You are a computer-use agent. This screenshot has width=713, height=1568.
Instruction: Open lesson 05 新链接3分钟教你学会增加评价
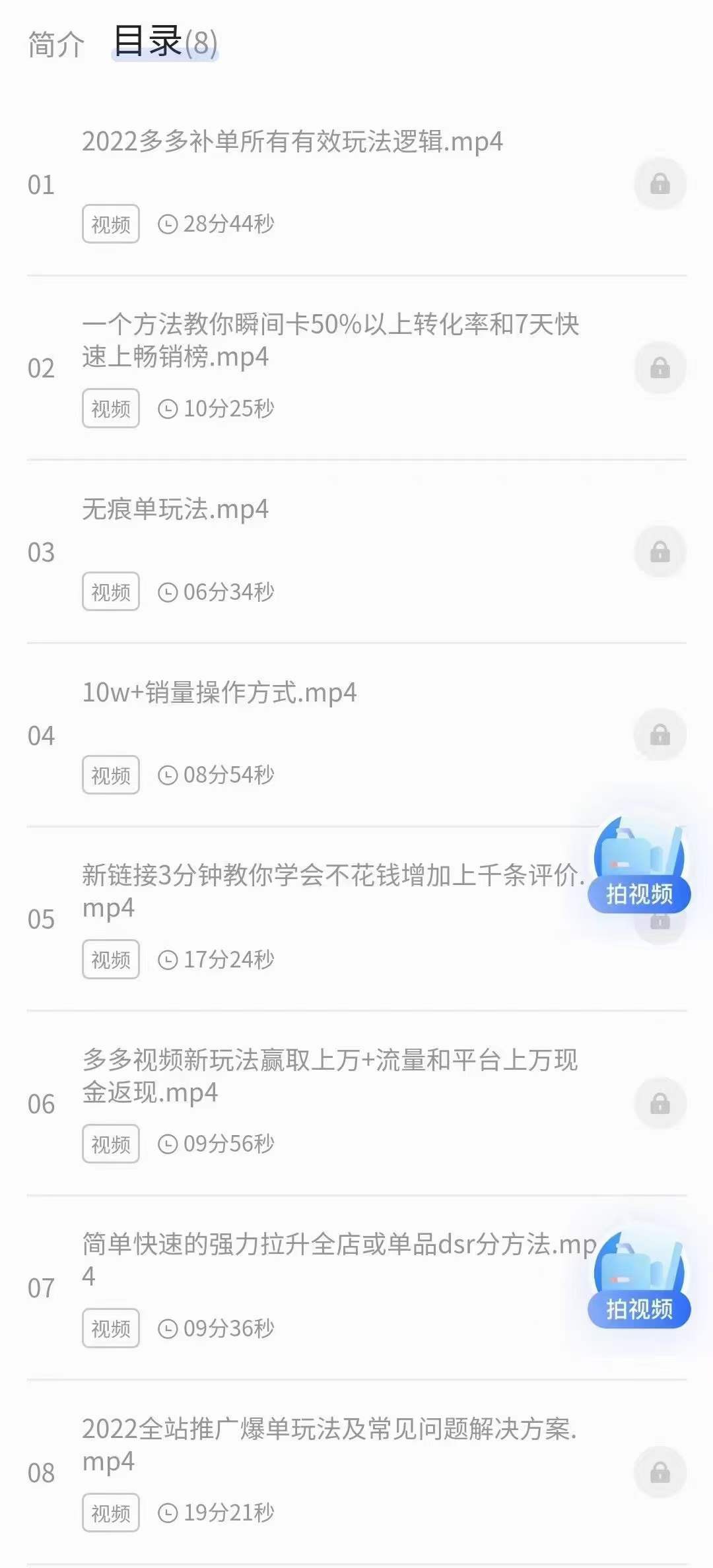(x=356, y=919)
